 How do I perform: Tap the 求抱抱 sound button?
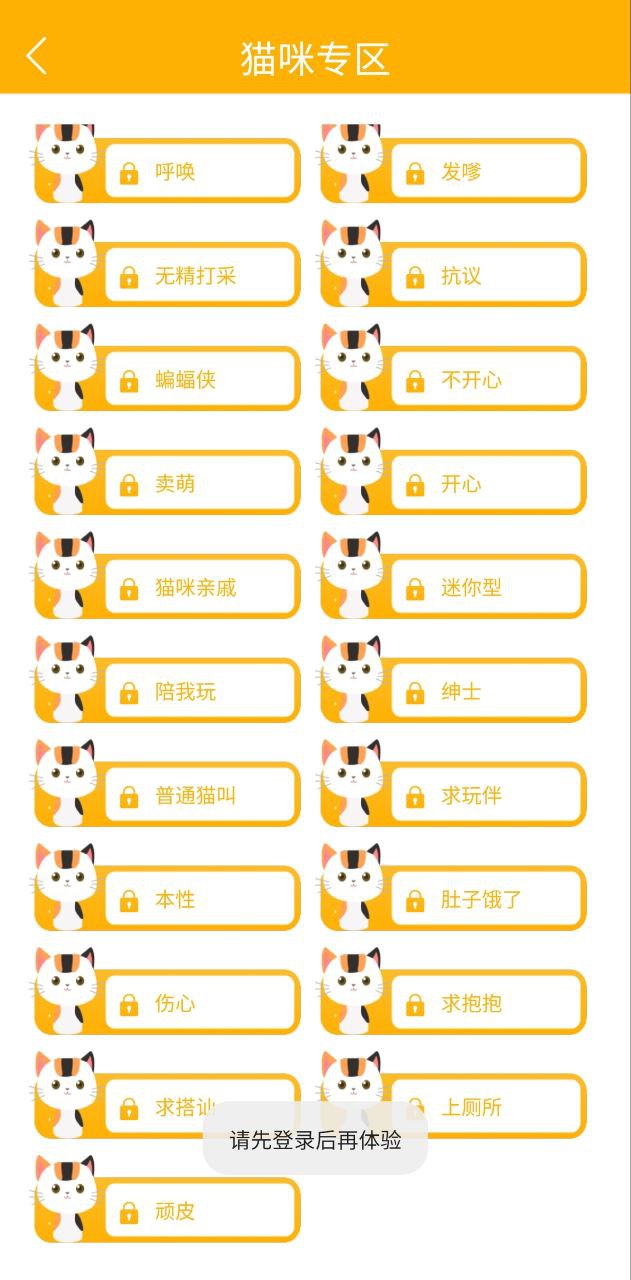coord(486,1003)
